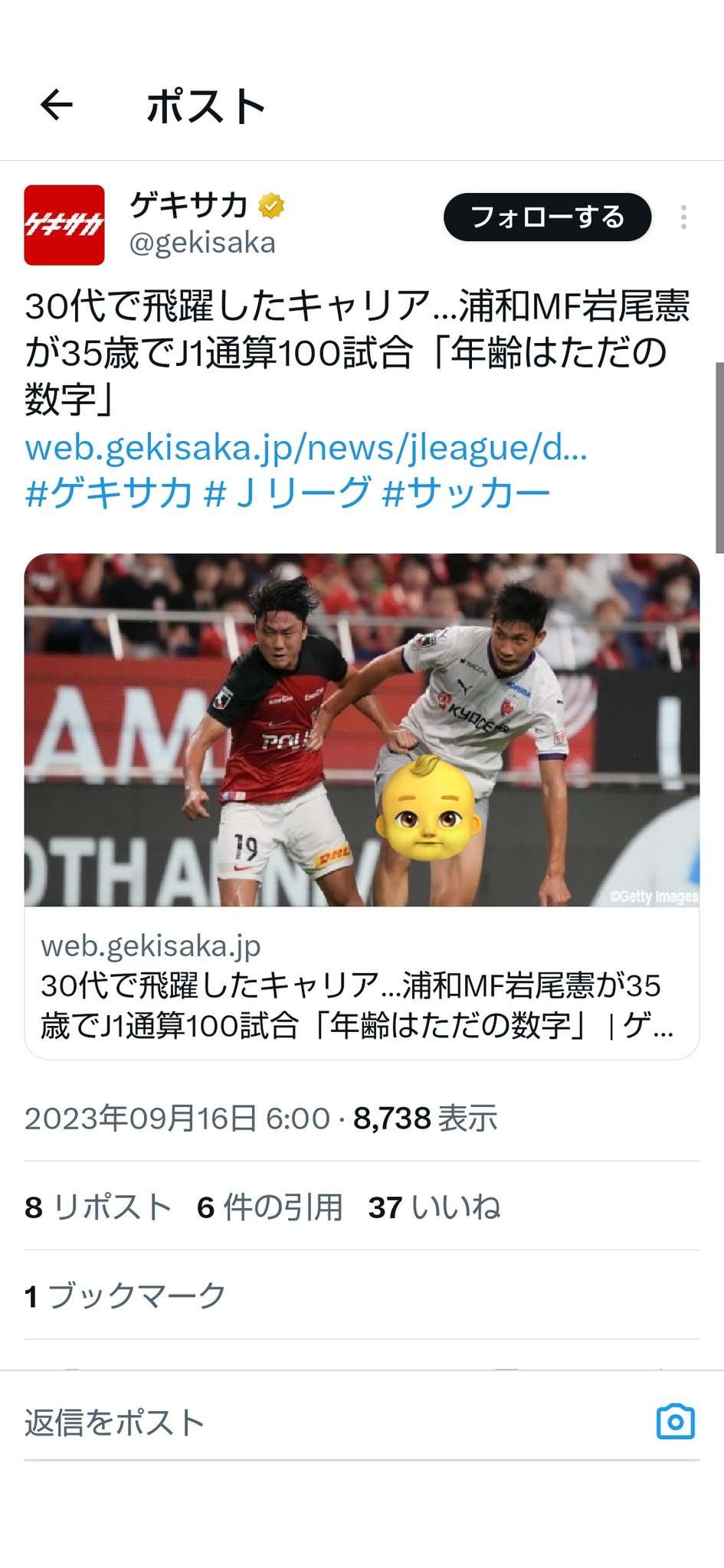Viewport: 724px width, 1568px height.
Task: View the 8 リポスト list
Action: (98, 1207)
